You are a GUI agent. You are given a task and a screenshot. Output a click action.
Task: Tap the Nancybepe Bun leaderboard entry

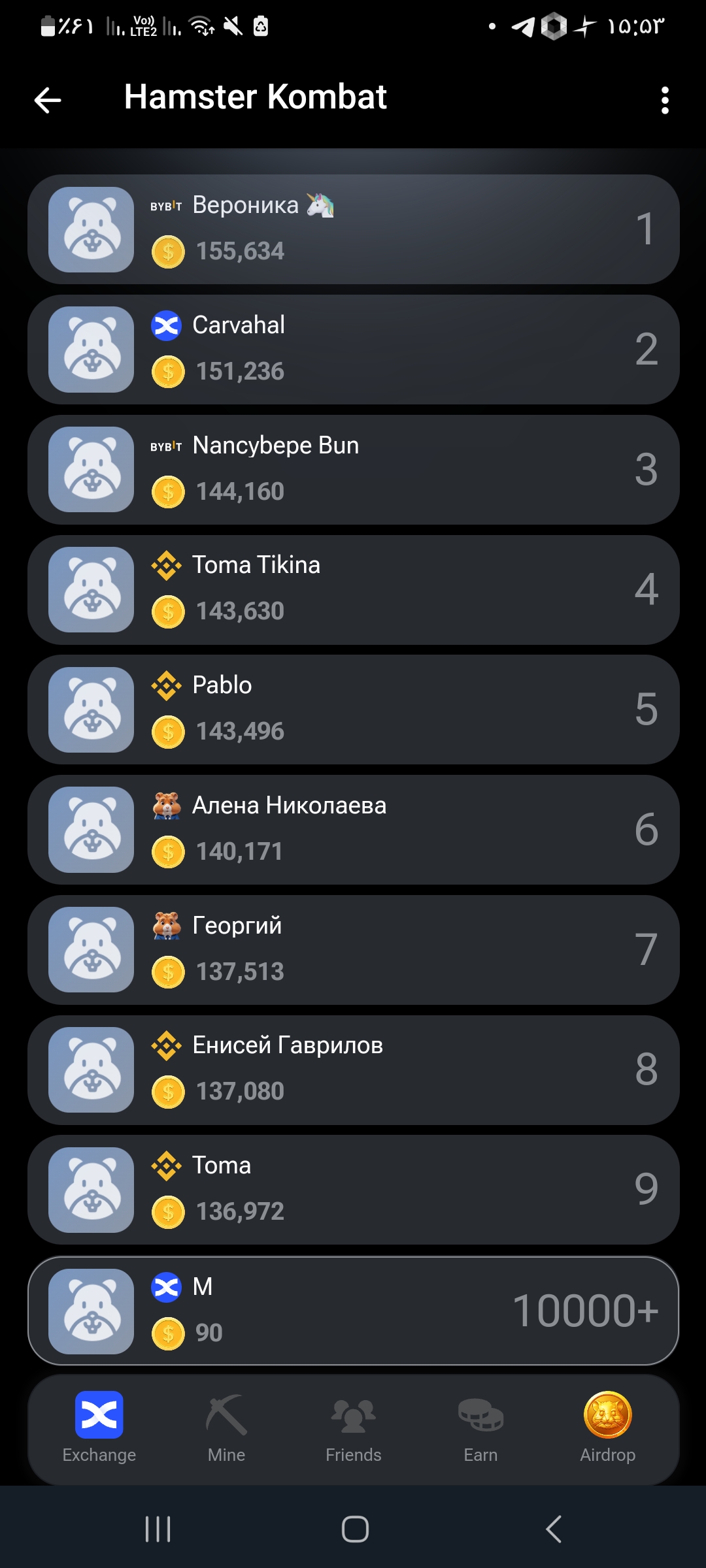[353, 469]
